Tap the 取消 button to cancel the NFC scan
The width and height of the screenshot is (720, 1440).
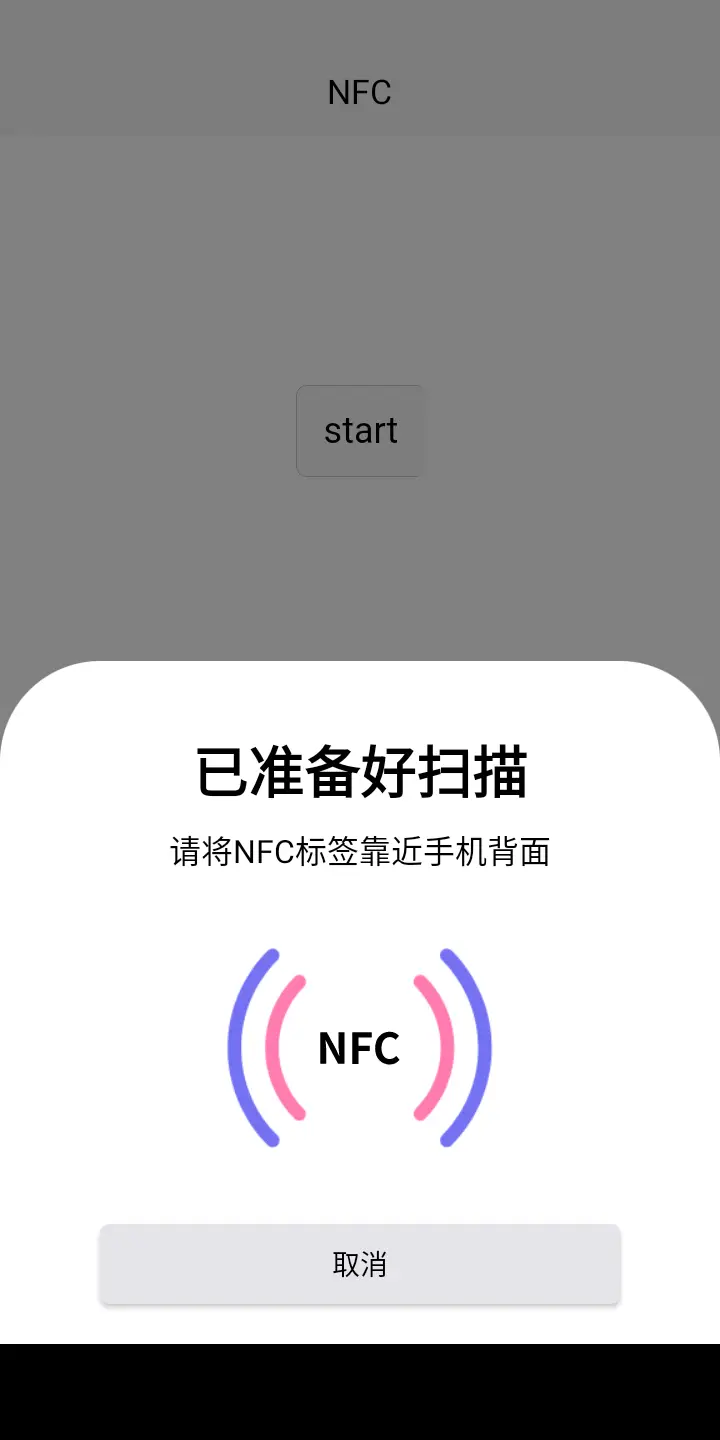coord(360,1264)
